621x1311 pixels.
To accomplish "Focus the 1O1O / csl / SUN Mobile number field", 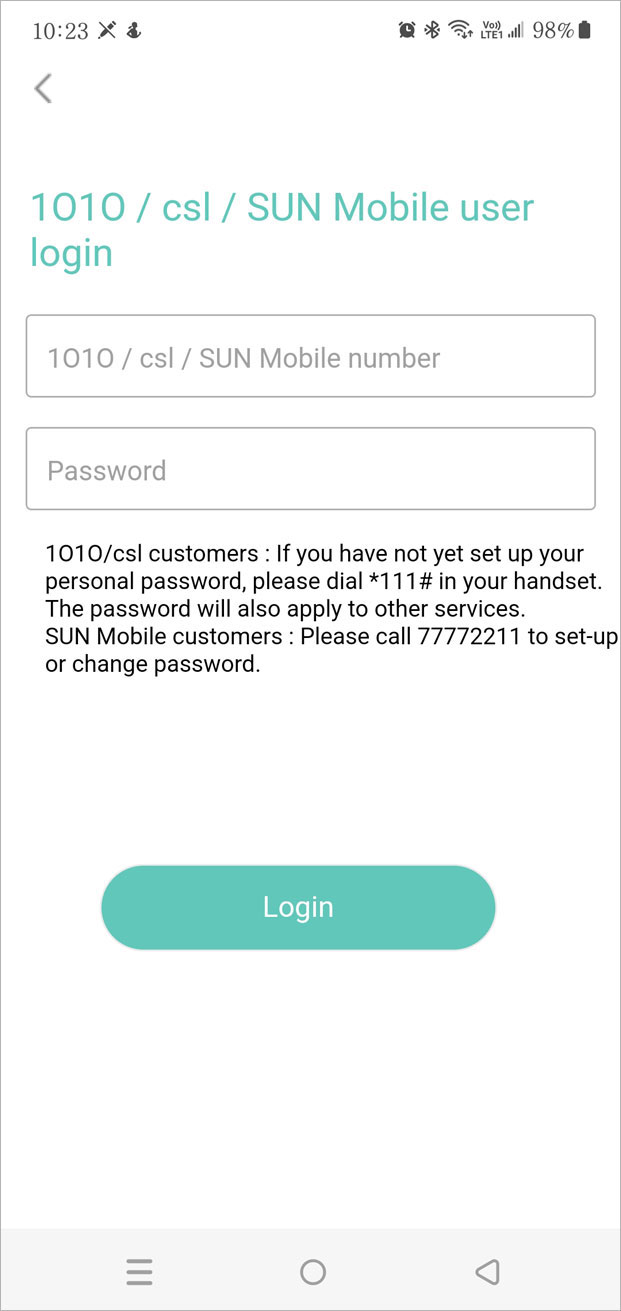I will click(310, 357).
